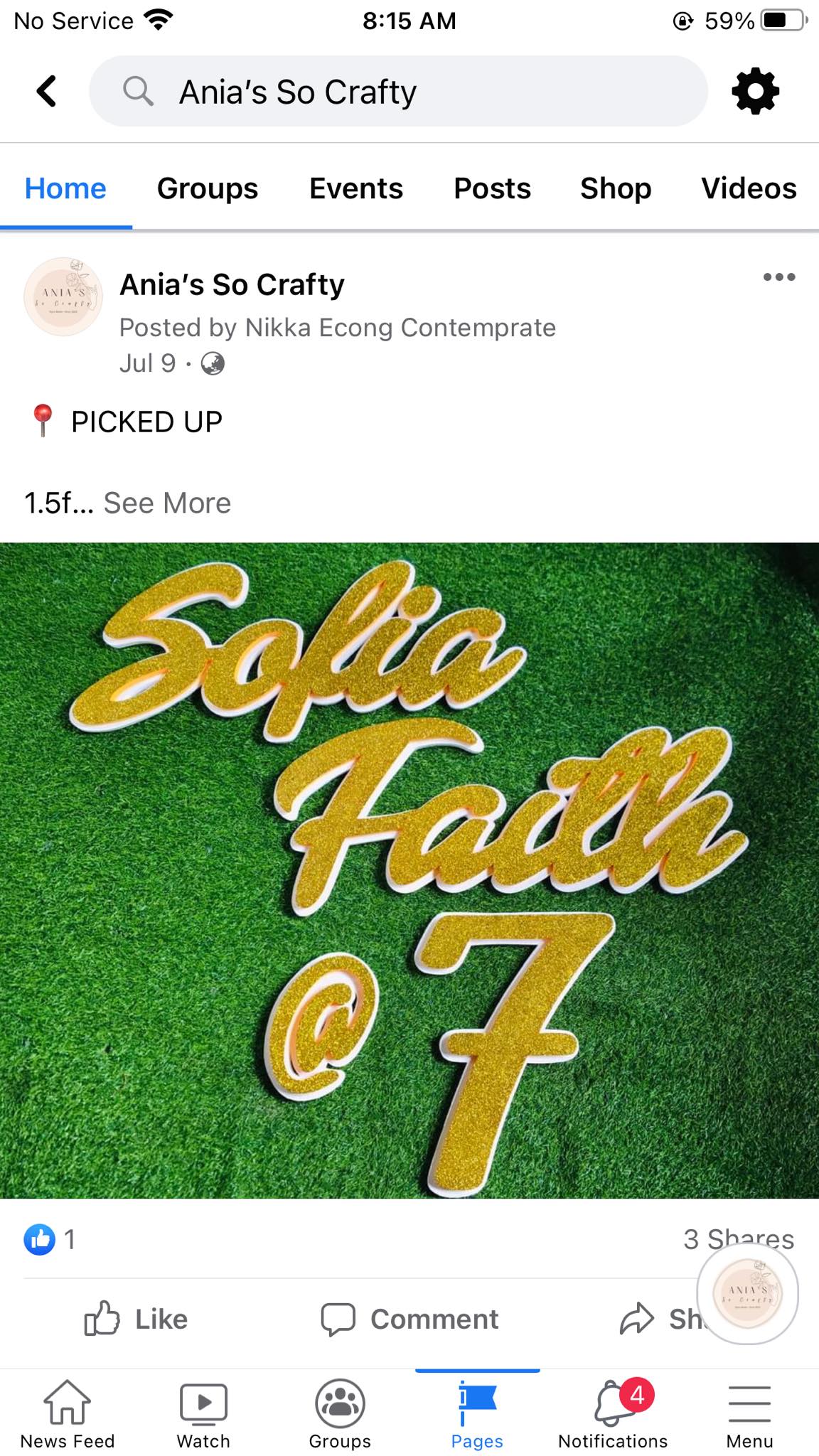Tap the Ania's So Crafty search field
The image size is (819, 1456).
(x=398, y=92)
